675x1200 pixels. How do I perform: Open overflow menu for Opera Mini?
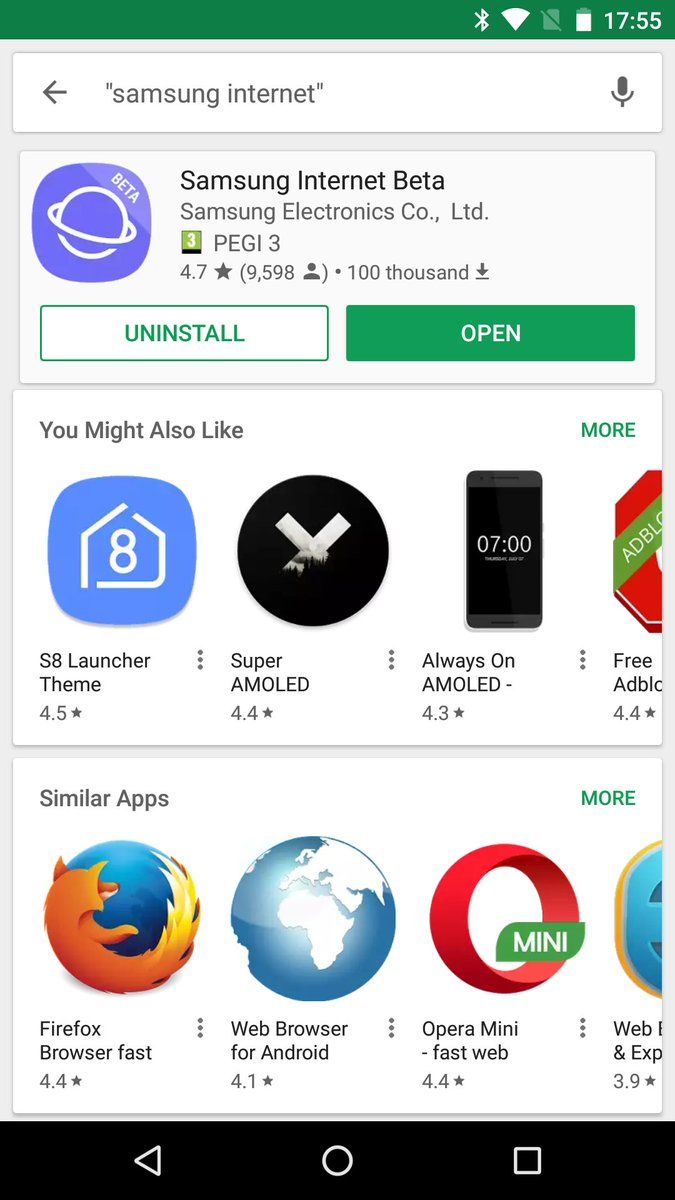(582, 1028)
